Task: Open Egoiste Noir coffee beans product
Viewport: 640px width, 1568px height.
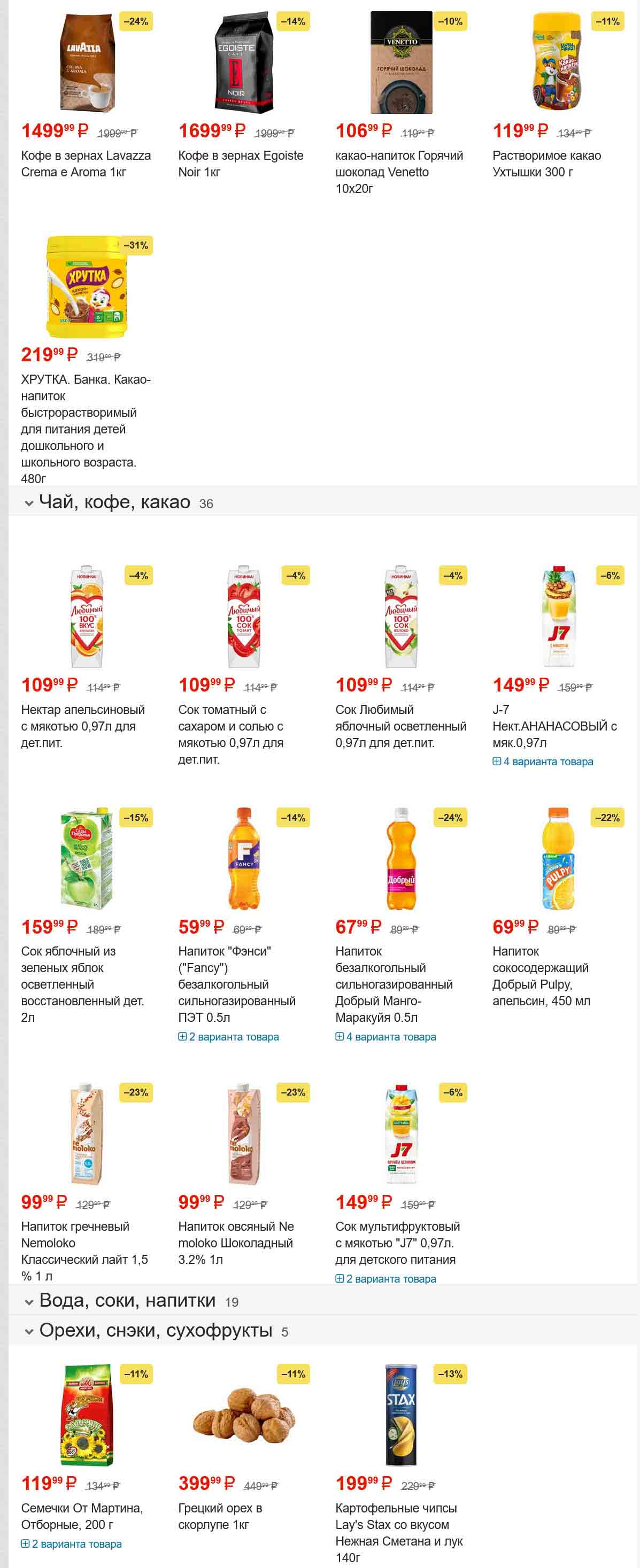Action: click(x=240, y=163)
